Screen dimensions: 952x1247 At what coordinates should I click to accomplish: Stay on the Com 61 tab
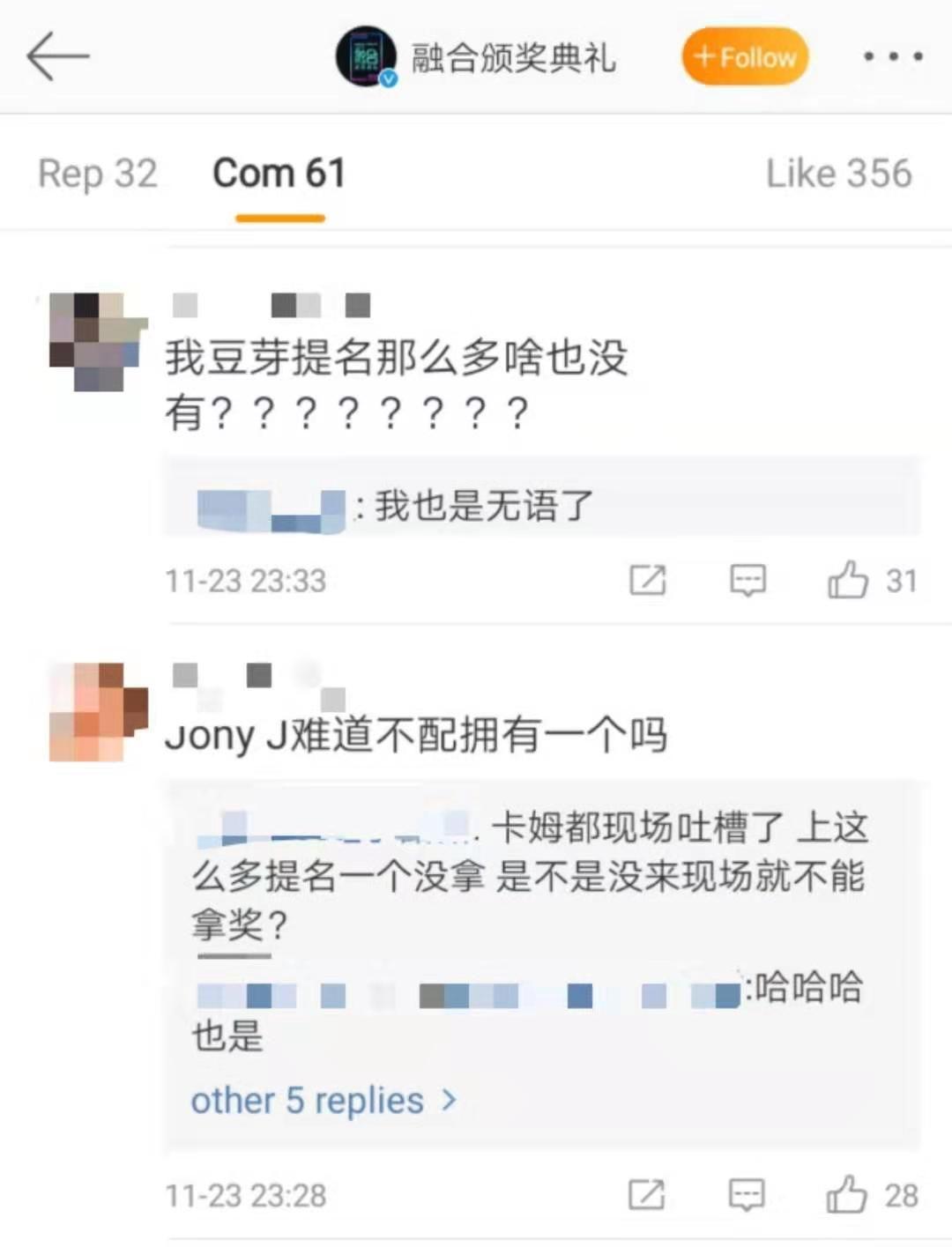tap(279, 173)
